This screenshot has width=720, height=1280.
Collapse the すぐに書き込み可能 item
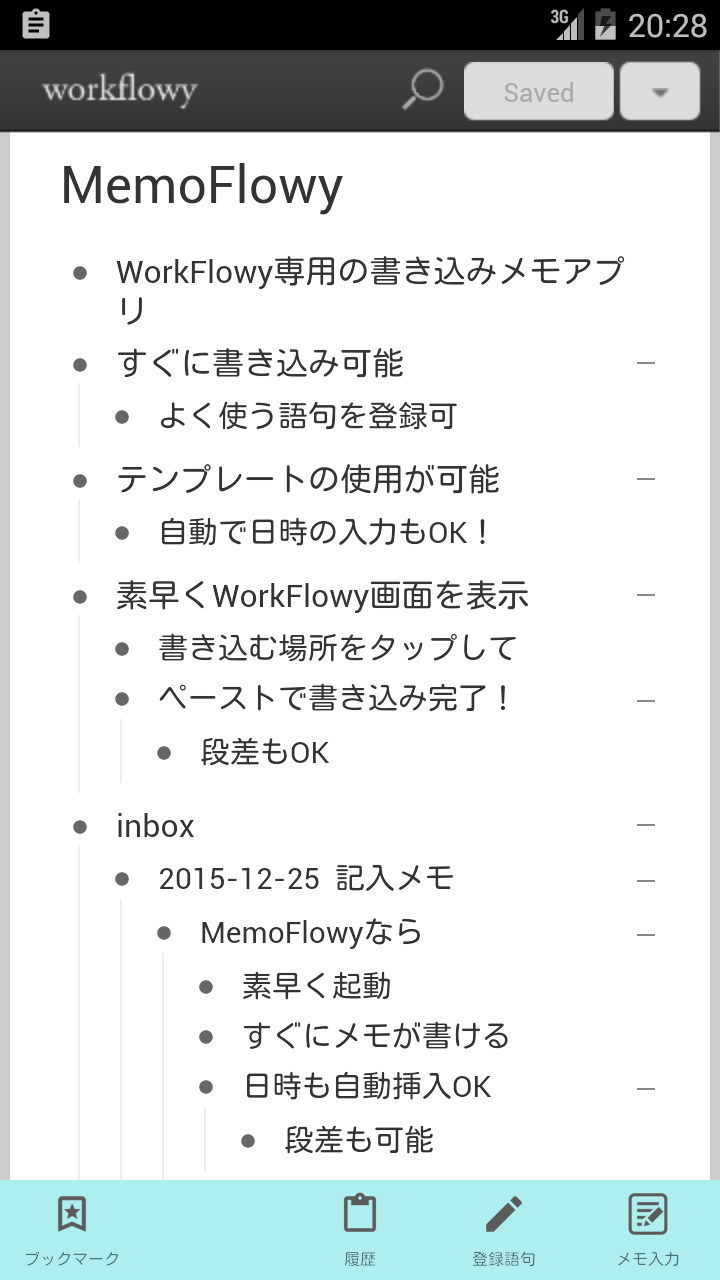[646, 363]
